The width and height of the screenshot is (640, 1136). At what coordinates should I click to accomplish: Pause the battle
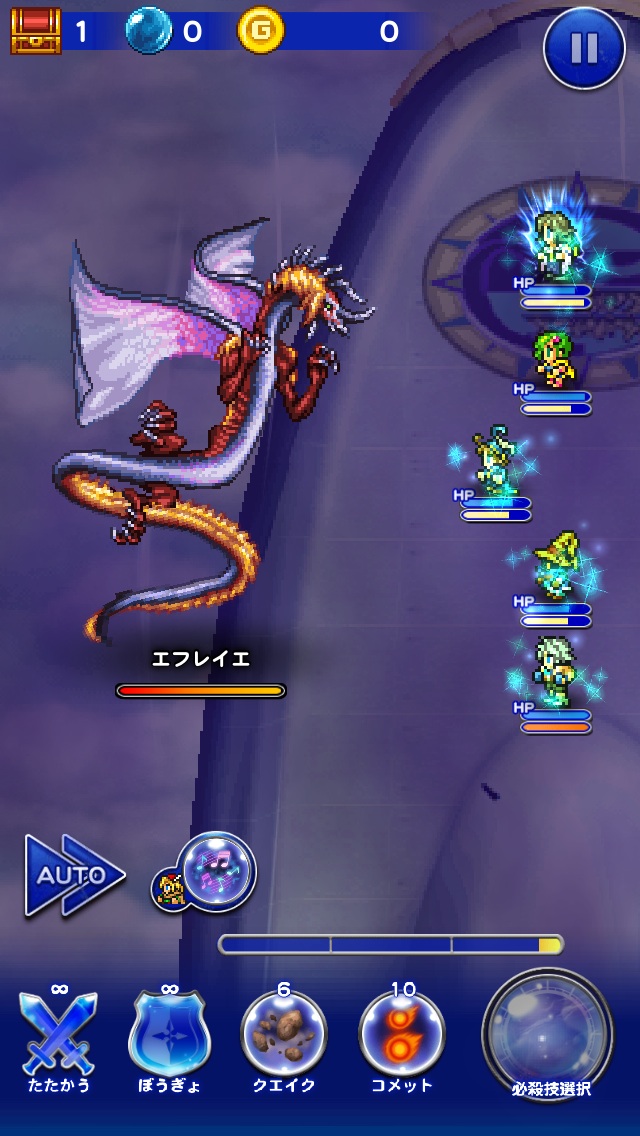[583, 48]
